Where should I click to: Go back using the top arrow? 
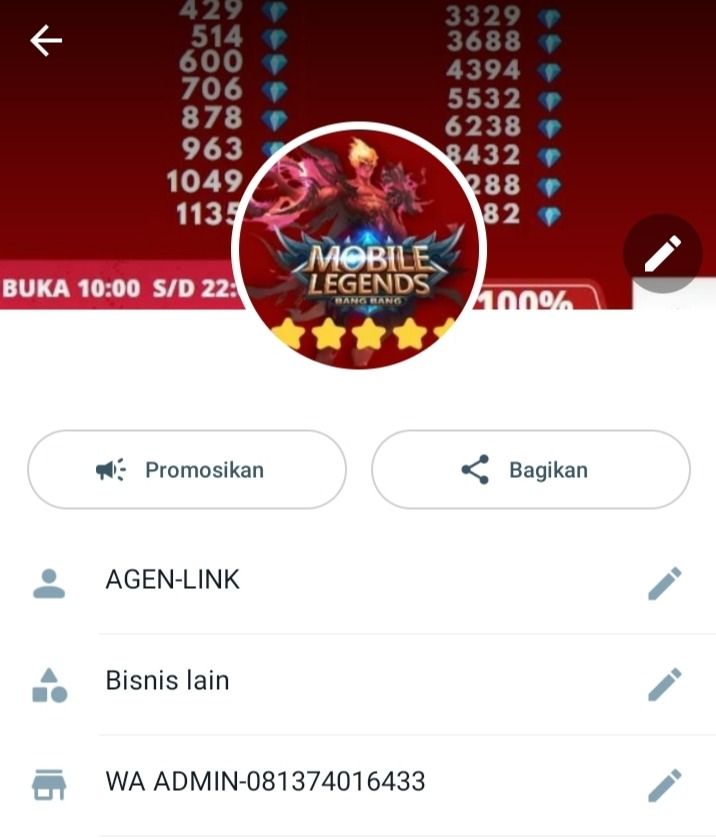point(46,41)
